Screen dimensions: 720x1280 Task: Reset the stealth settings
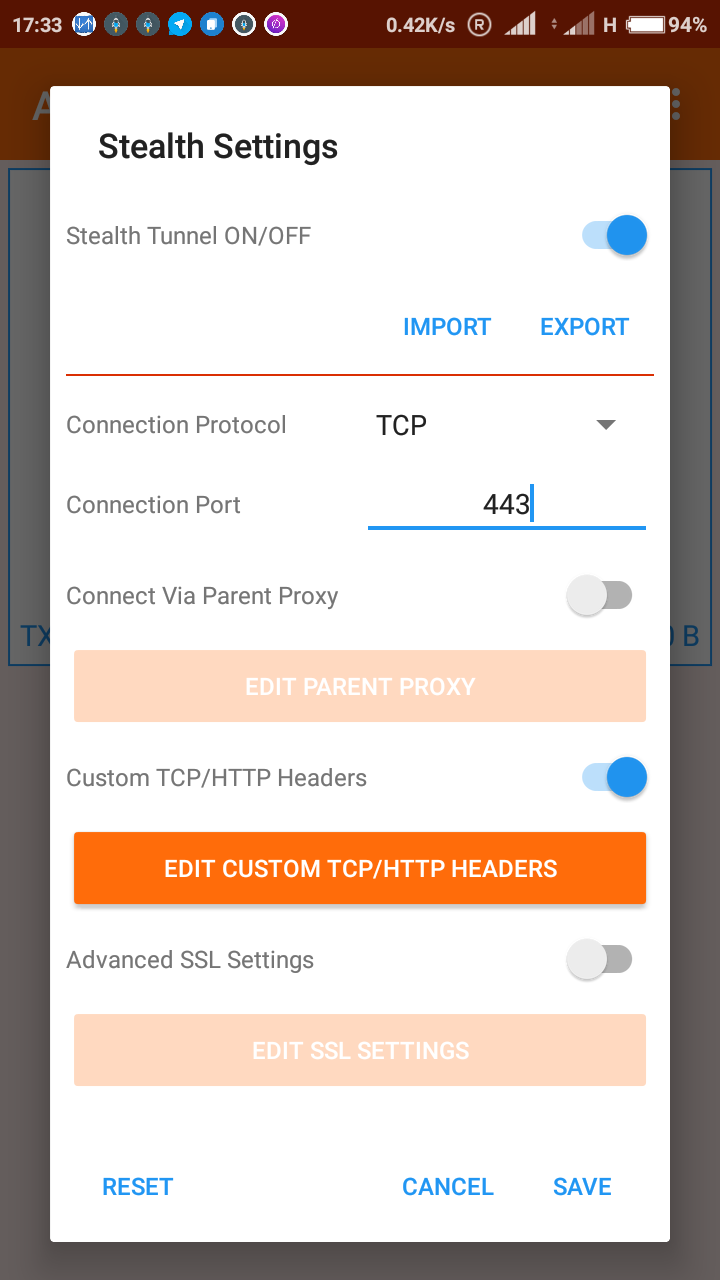[x=138, y=1187]
